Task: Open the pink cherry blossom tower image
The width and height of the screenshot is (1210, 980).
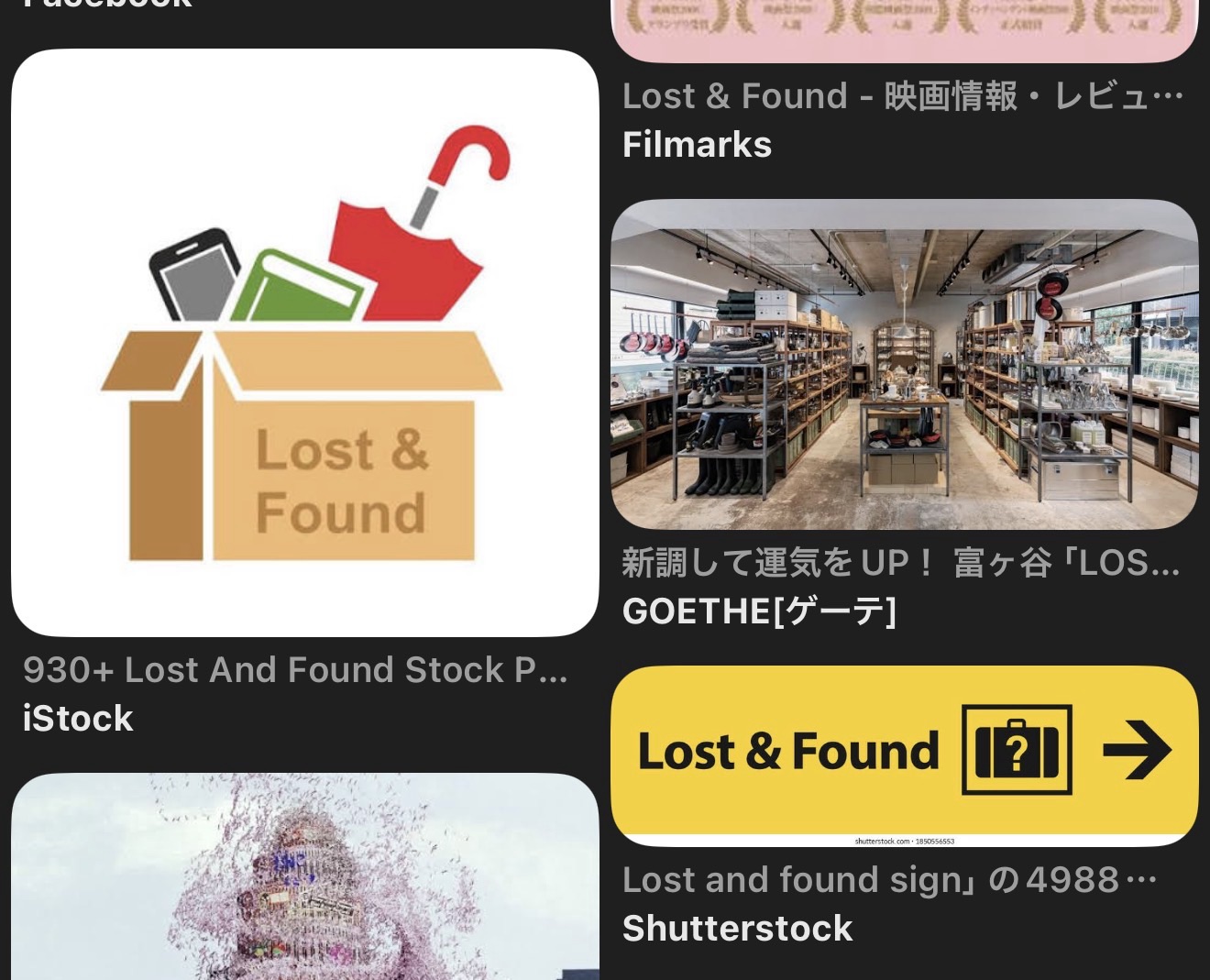Action: (304, 877)
